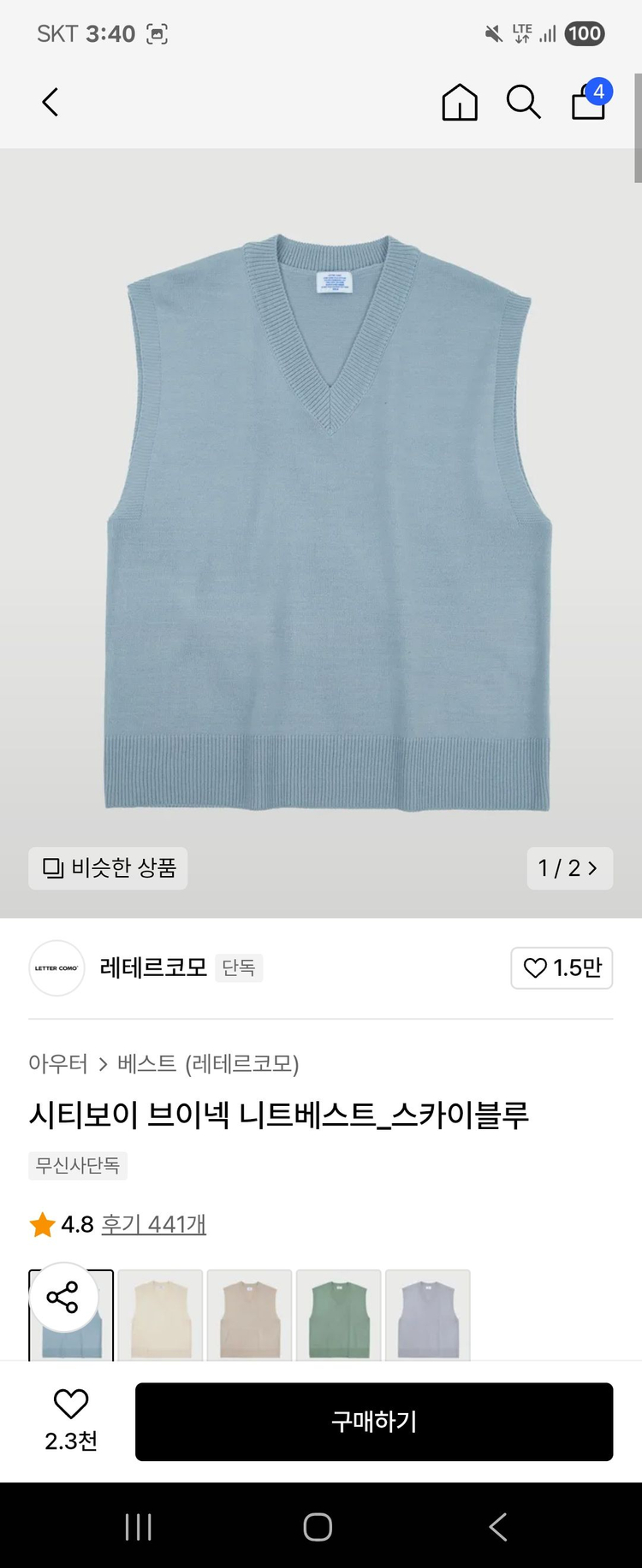Open search from the top bar
The image size is (642, 1568).
523,102
